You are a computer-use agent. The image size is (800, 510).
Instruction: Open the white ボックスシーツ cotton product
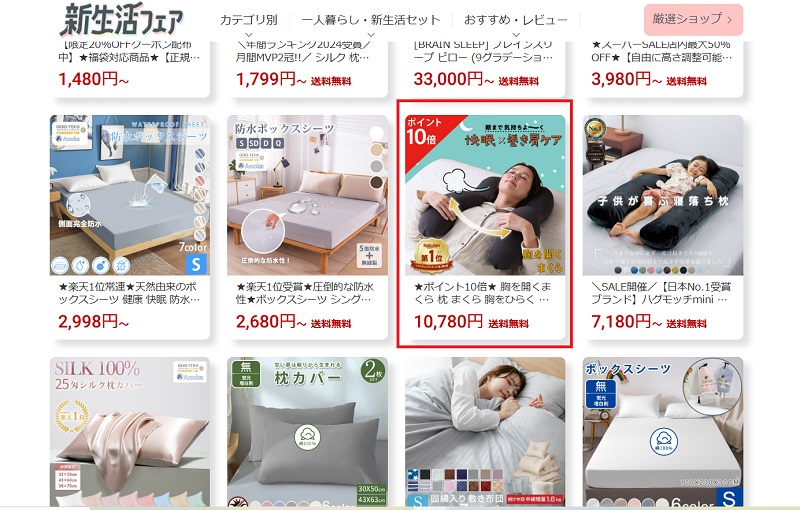tap(663, 432)
